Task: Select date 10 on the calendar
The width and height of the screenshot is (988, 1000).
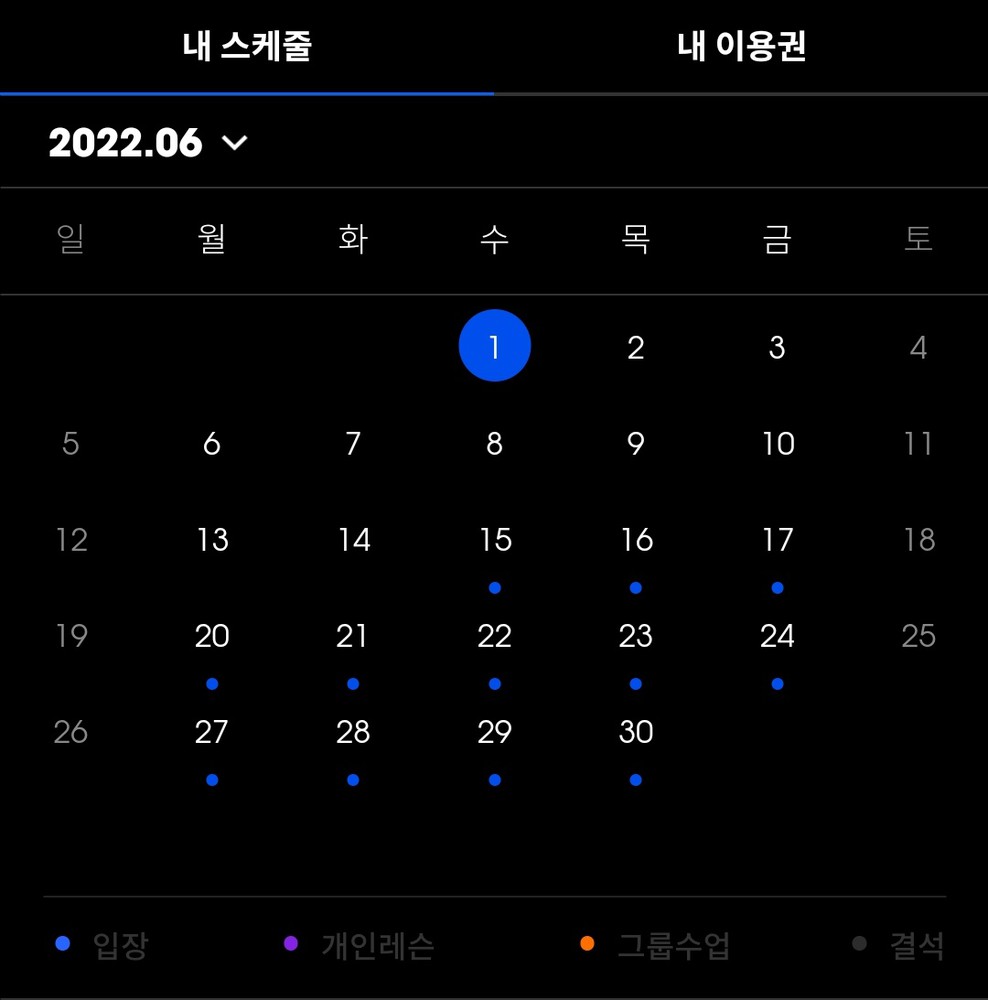Action: (777, 444)
